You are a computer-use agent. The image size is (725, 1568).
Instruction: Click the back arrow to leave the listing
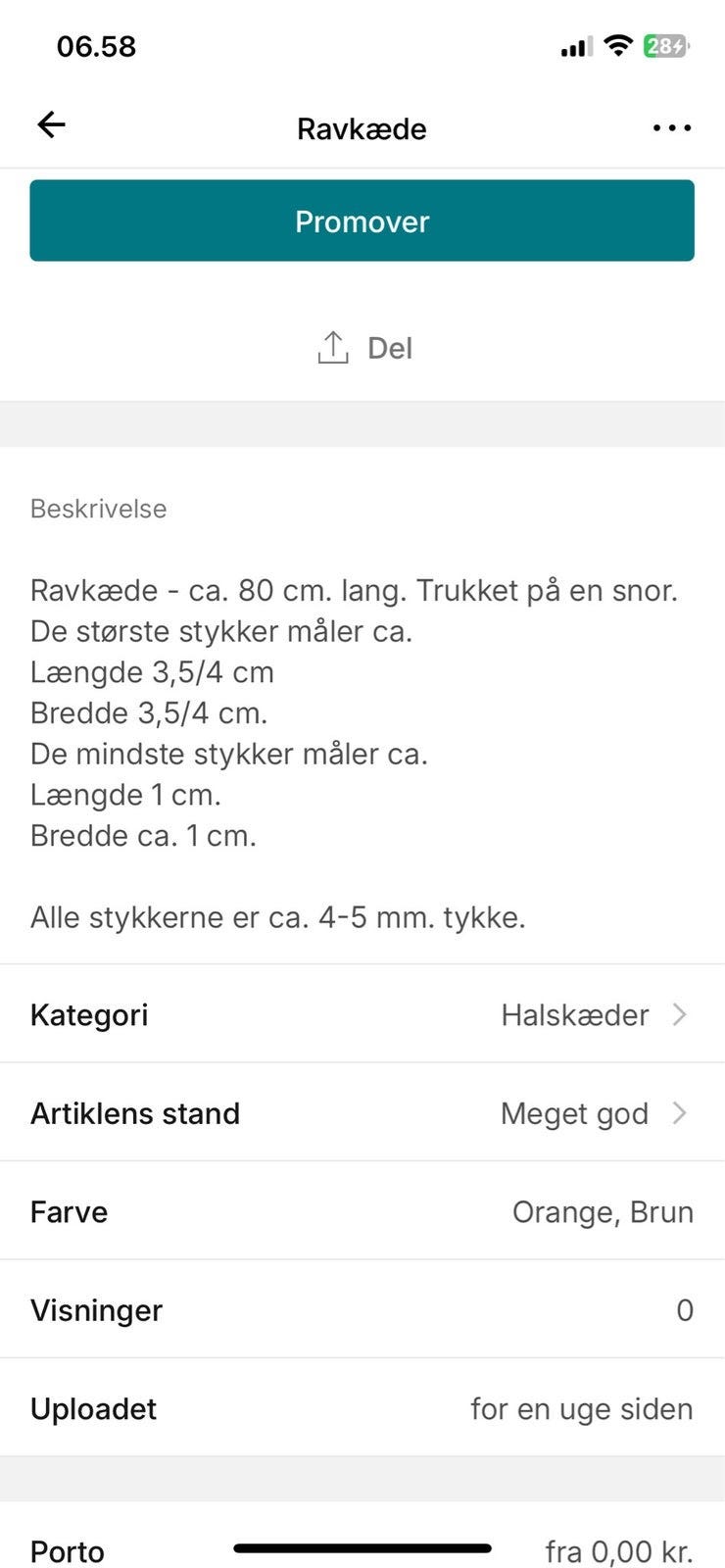[51, 124]
